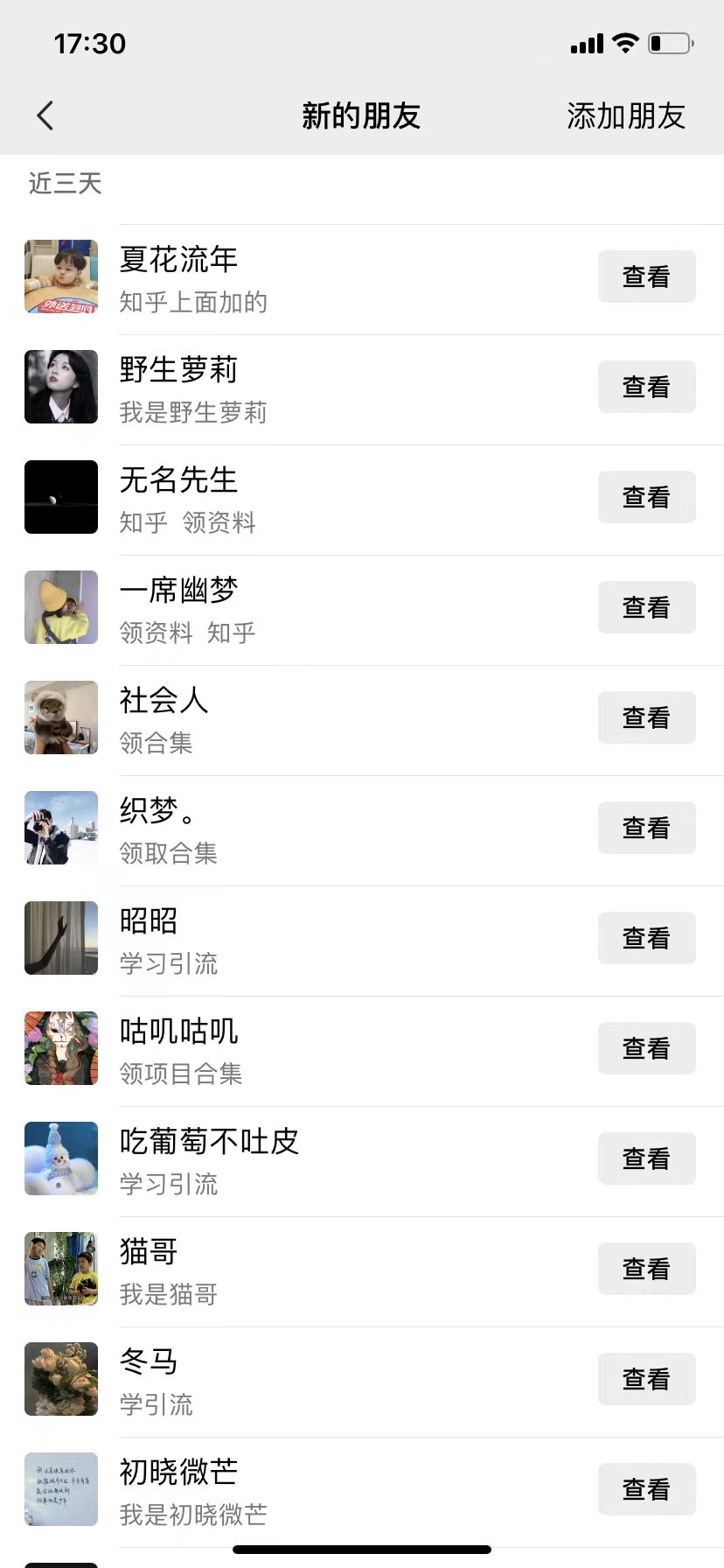This screenshot has width=724, height=1568.
Task: Go back using the top-left arrow
Action: [x=45, y=115]
